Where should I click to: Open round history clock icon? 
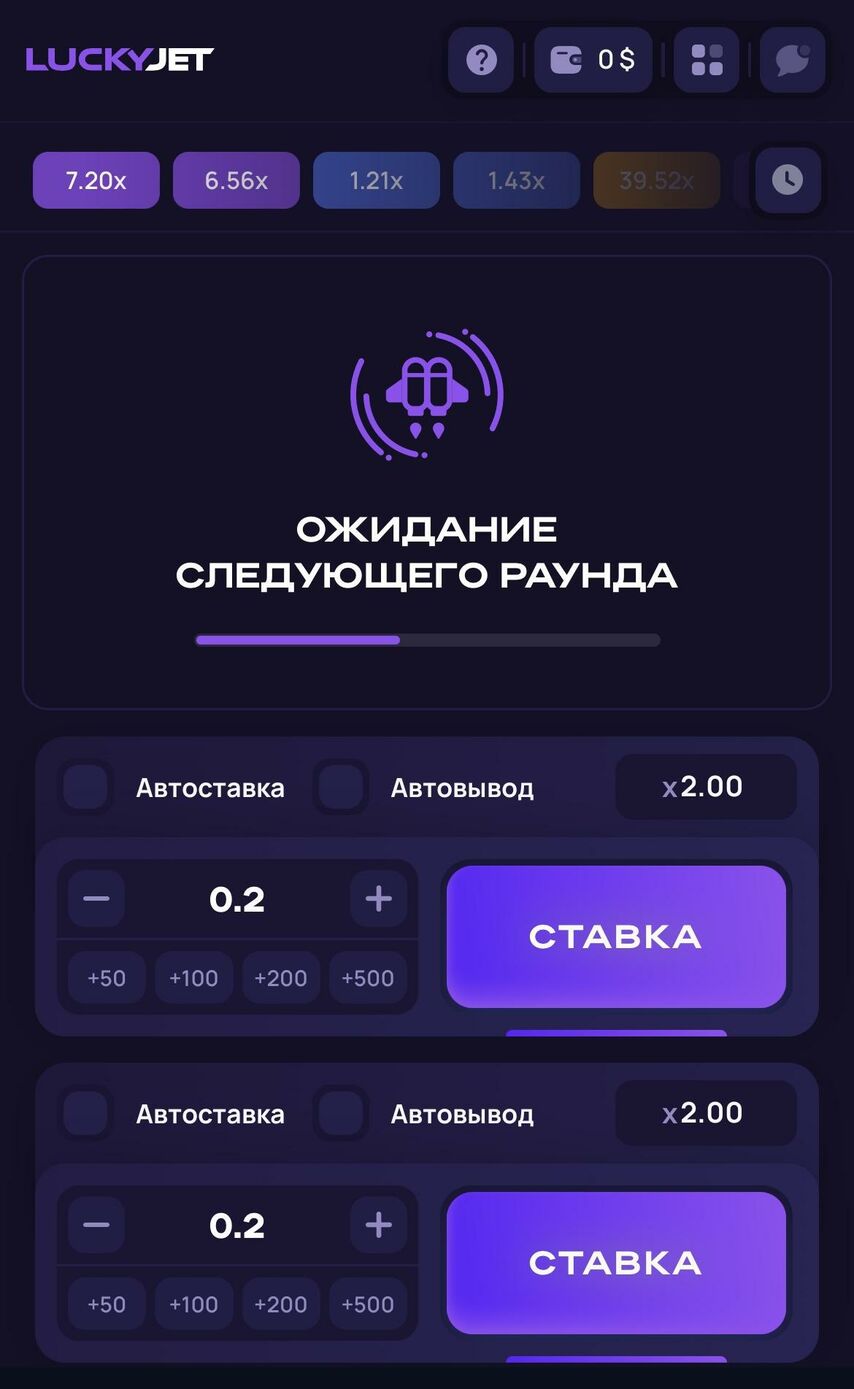click(x=787, y=180)
